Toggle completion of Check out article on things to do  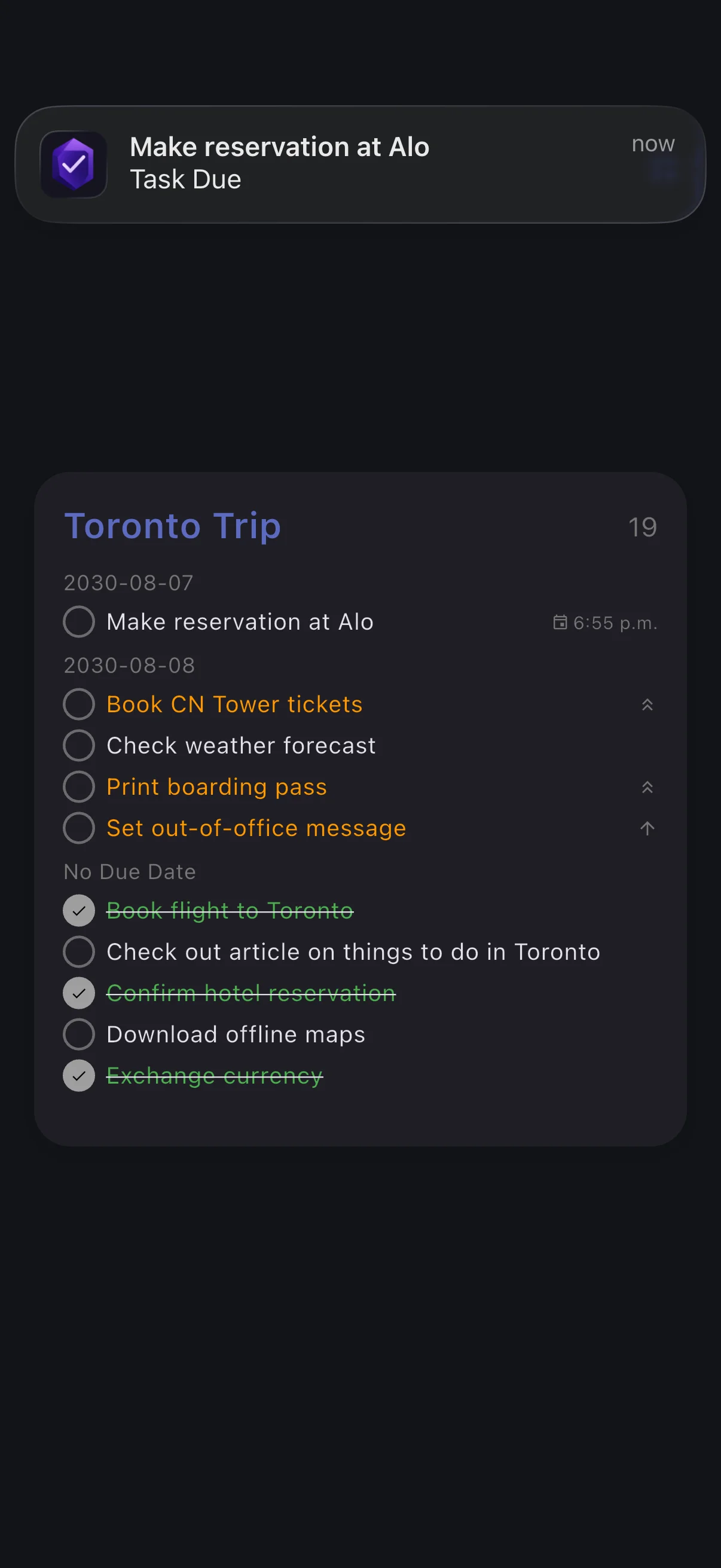pos(78,951)
